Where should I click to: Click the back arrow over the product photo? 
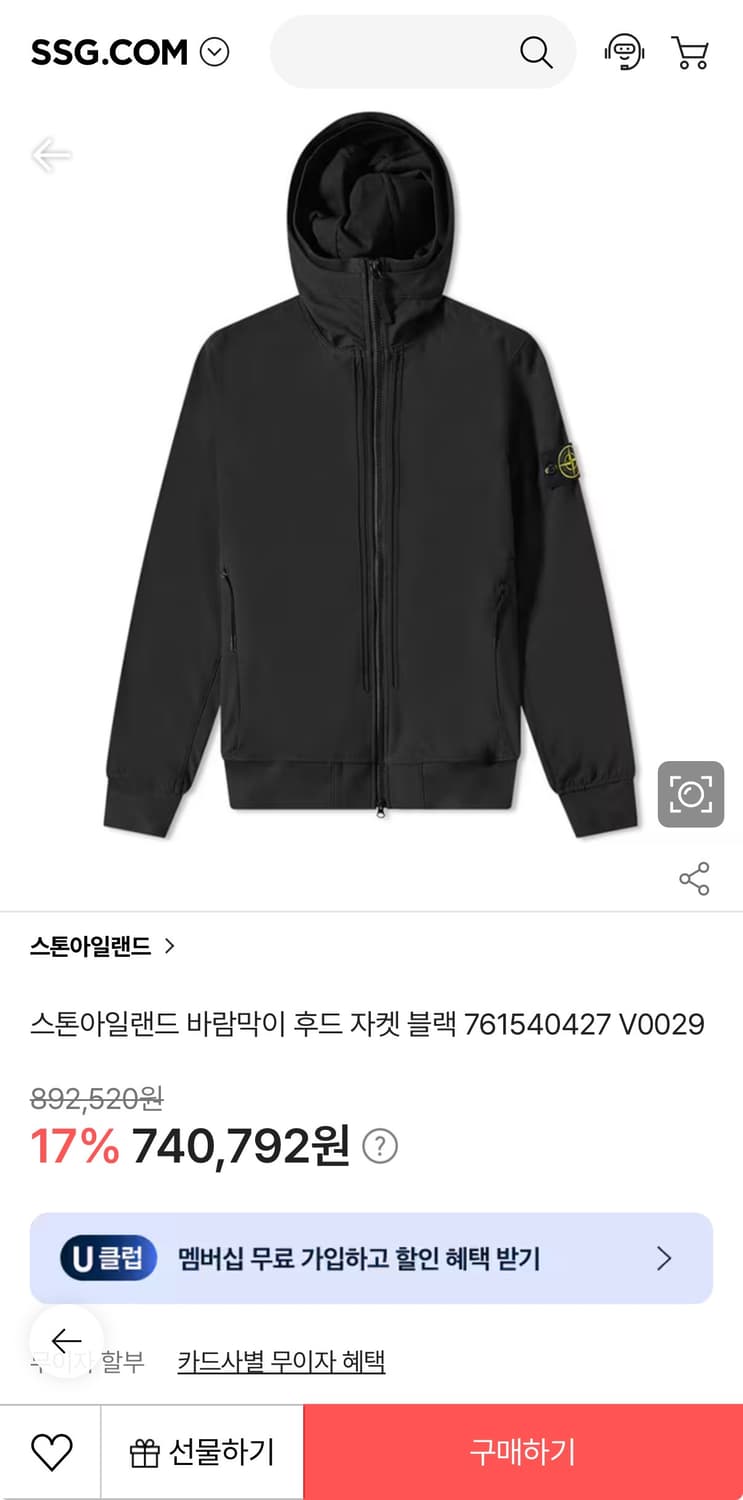tap(50, 155)
